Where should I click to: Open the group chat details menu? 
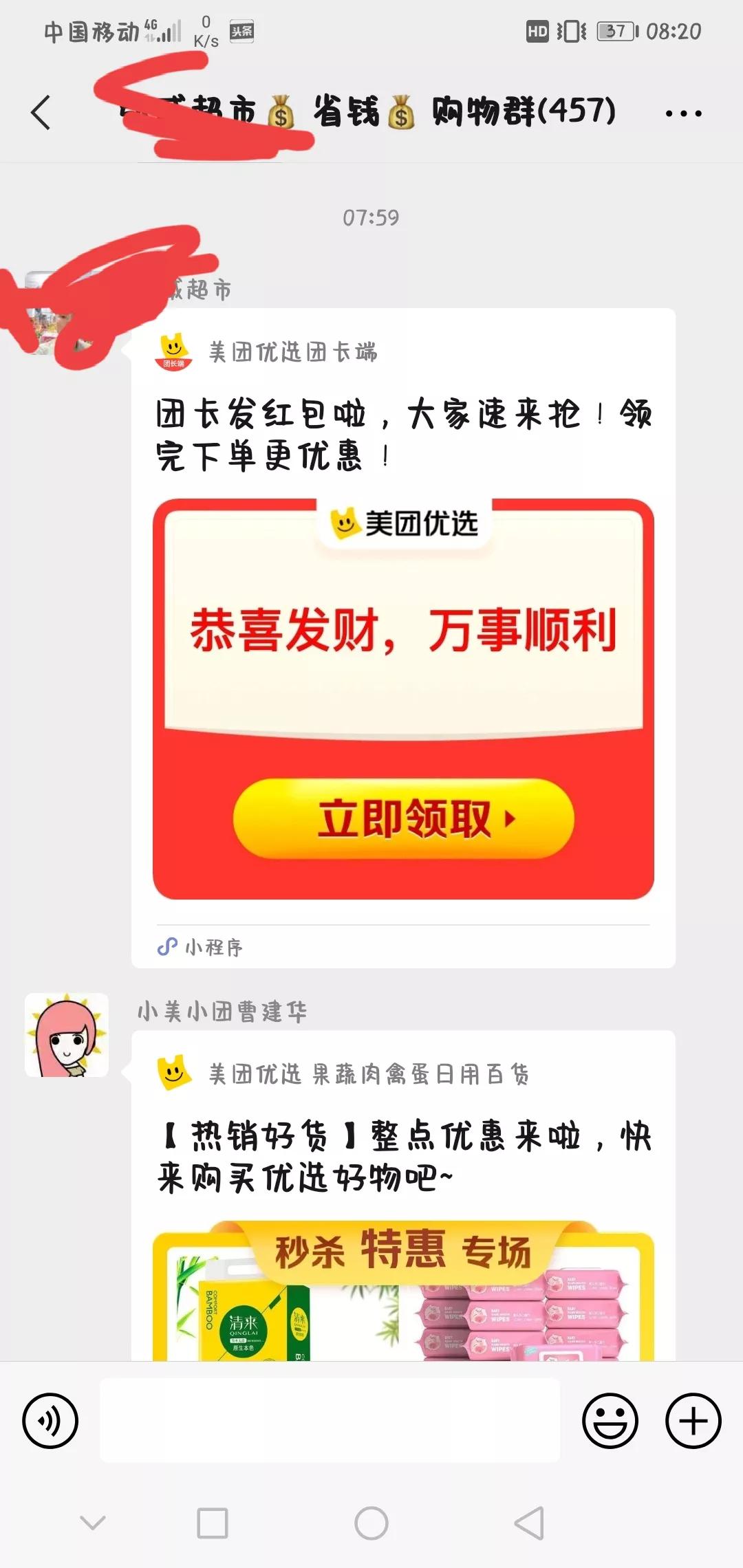683,113
